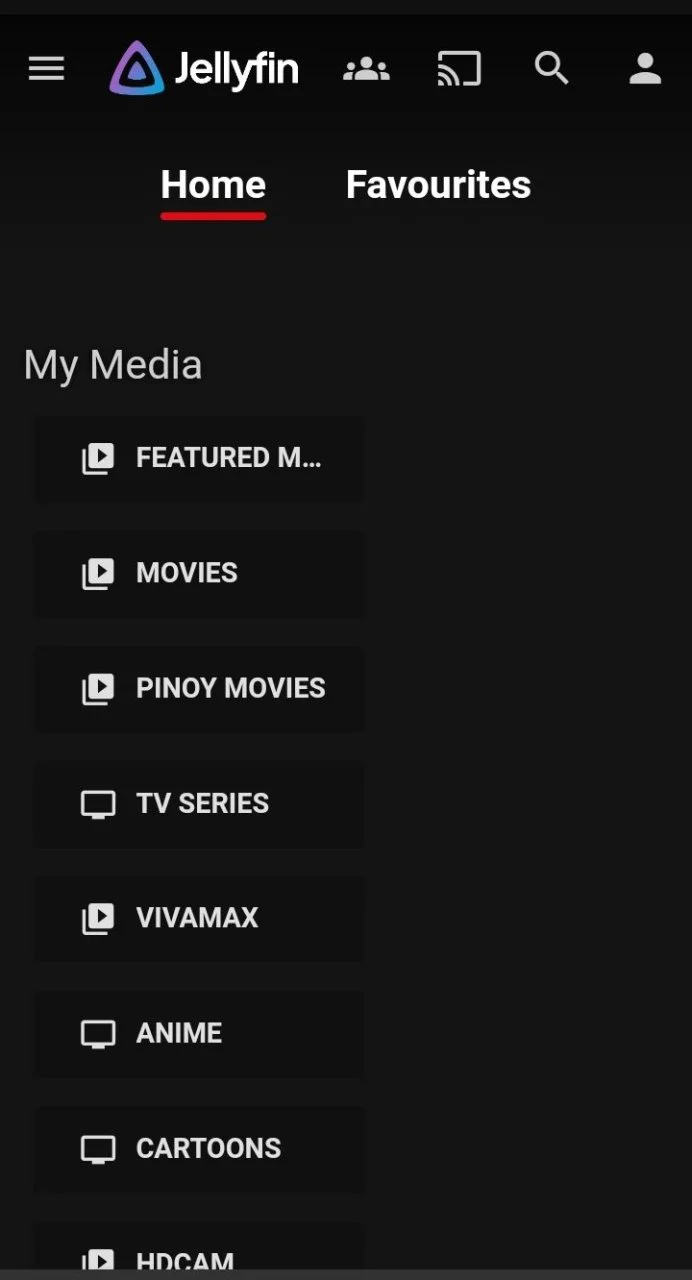Open the HDCAM library
Image resolution: width=692 pixels, height=1280 pixels.
[x=200, y=1248]
